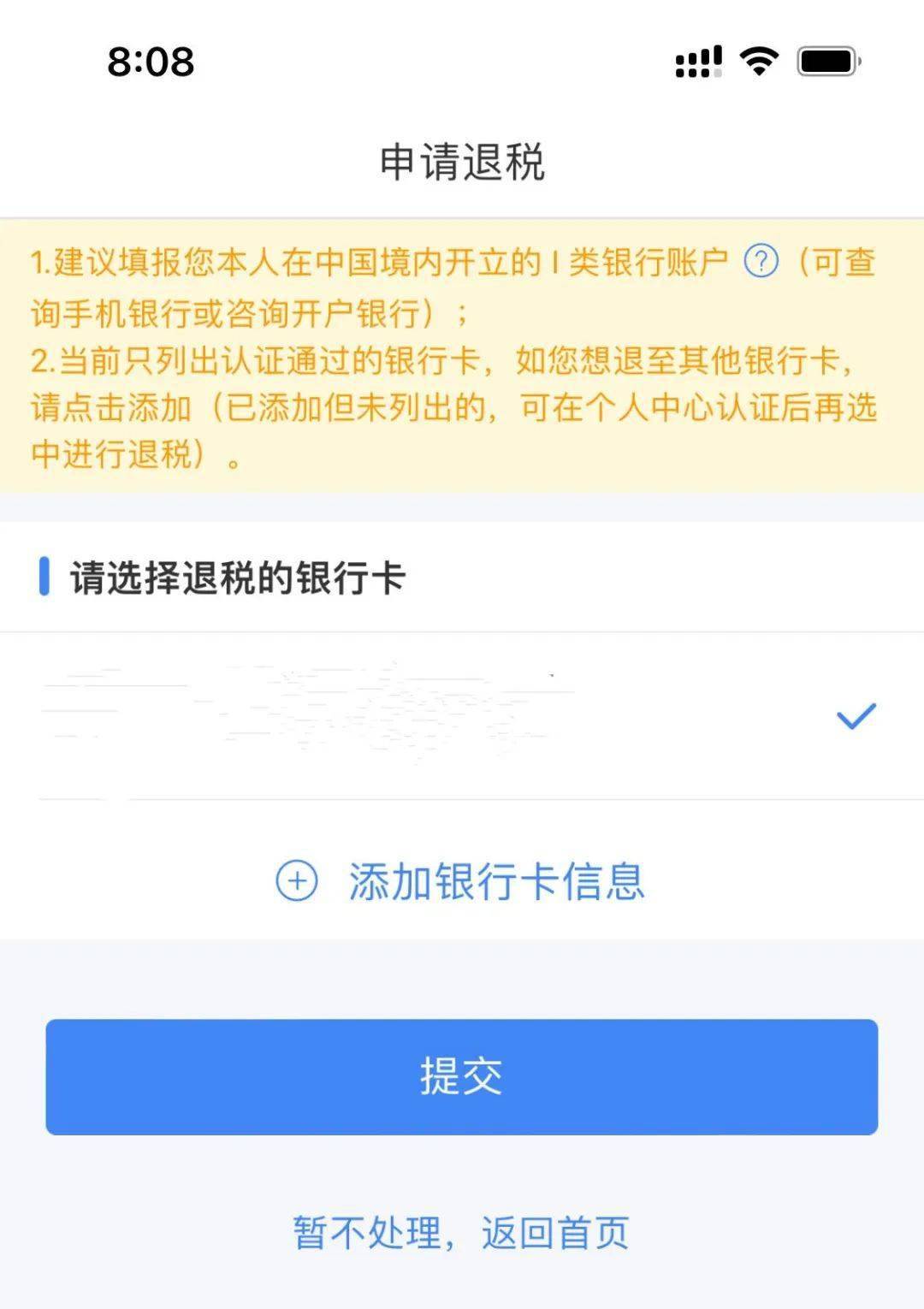This screenshot has height=1309, width=924.
Task: Submit the refund with 提交
Action: pos(462,1076)
